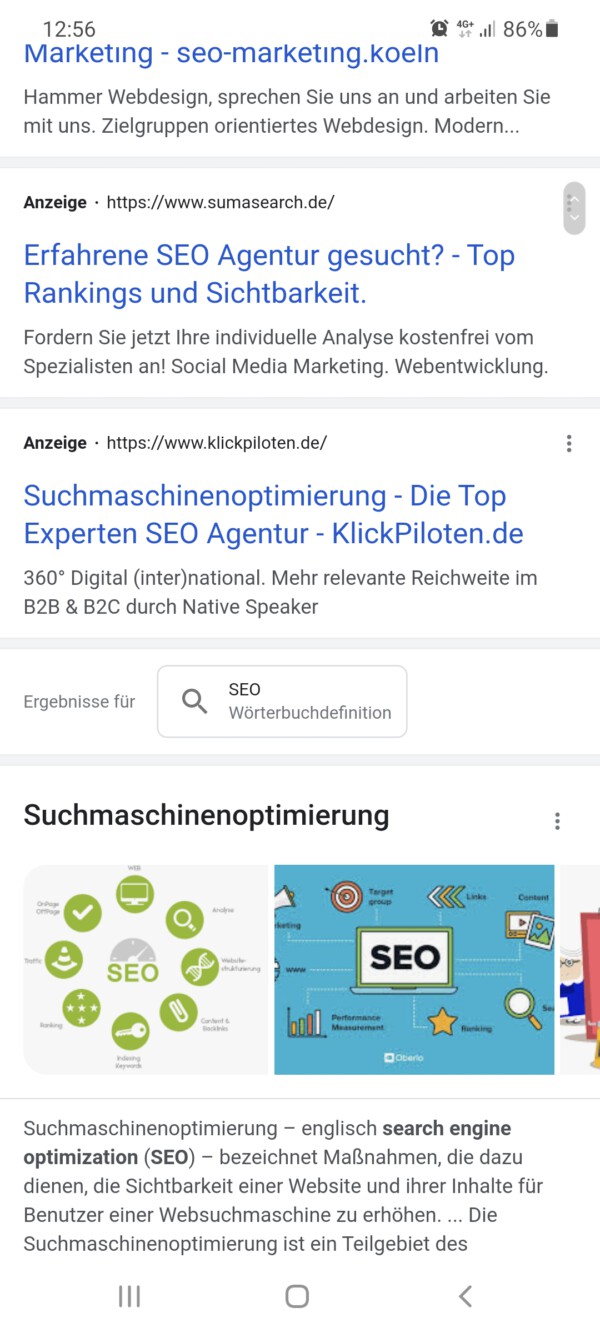Tap the SEO Wörterbuchdefinition search chip
The height and width of the screenshot is (1333, 600).
point(282,701)
